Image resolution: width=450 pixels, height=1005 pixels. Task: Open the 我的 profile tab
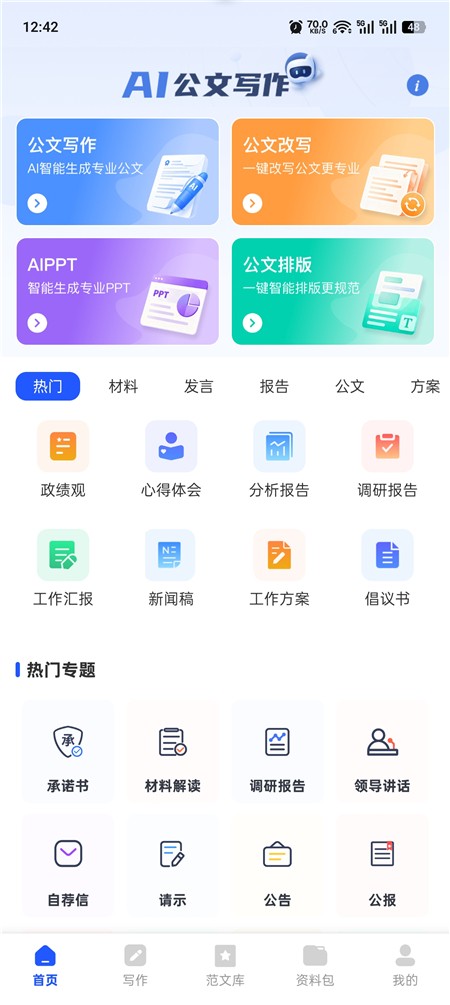click(x=405, y=966)
